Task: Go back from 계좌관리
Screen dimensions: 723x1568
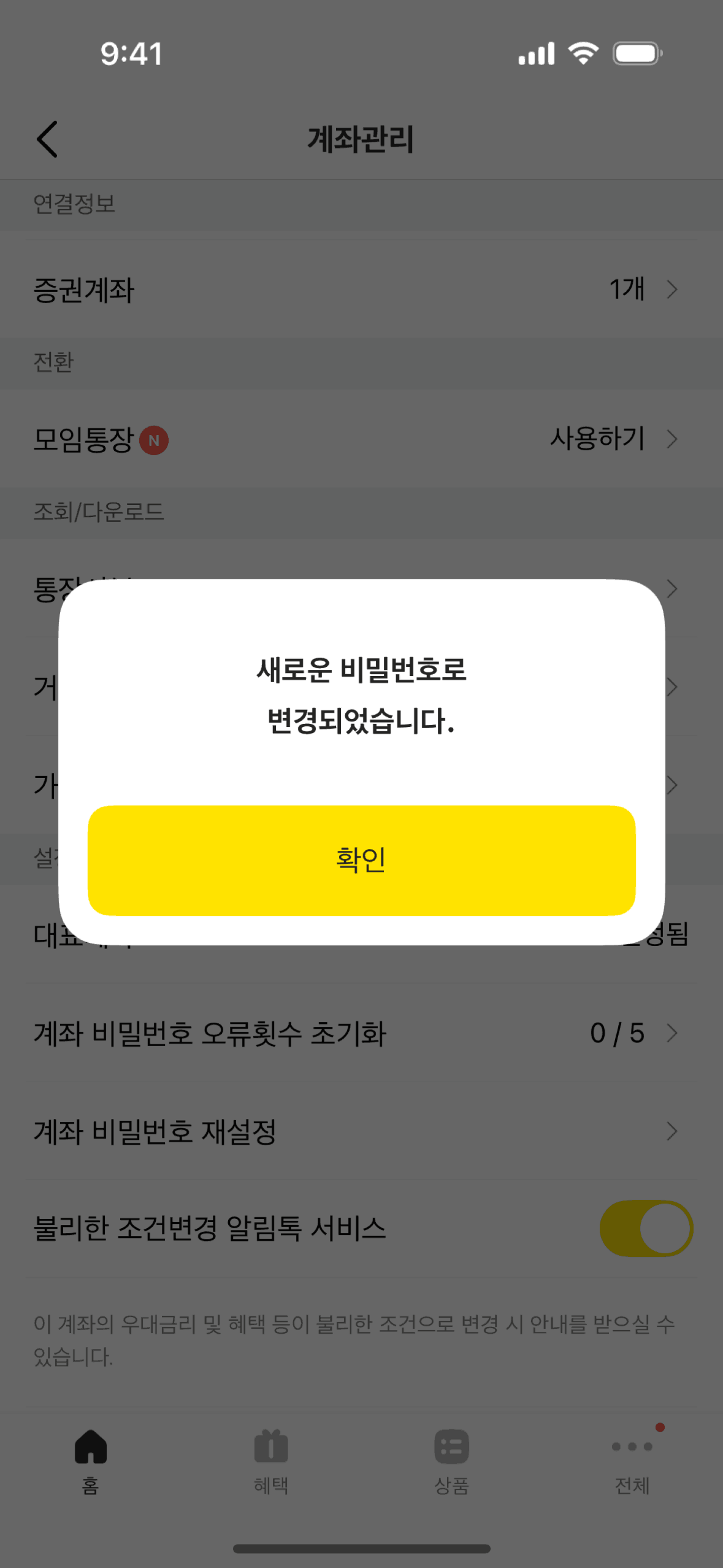Action: [47, 139]
